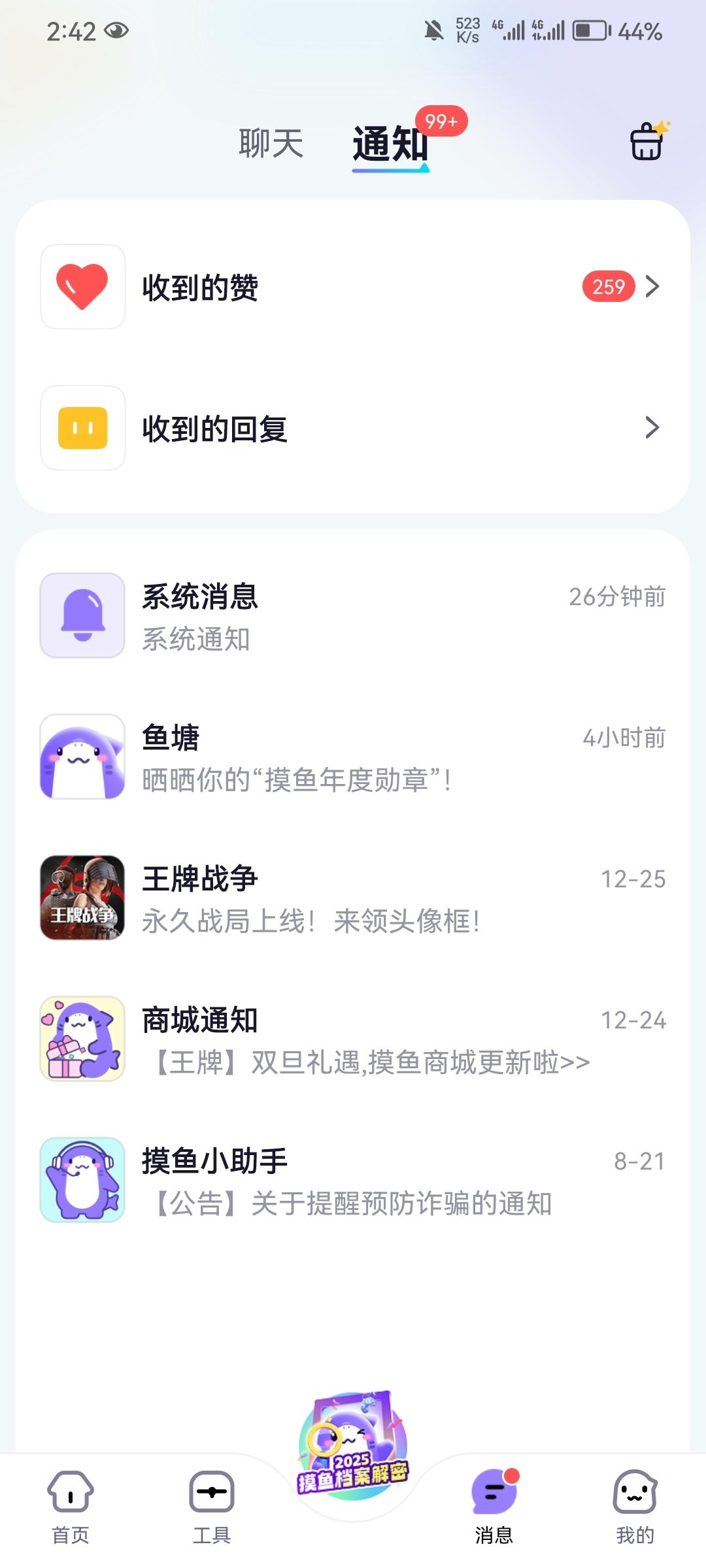706x1568 pixels.
Task: Tap the 消息 chat bubble icon with red dot
Action: 494,1494
